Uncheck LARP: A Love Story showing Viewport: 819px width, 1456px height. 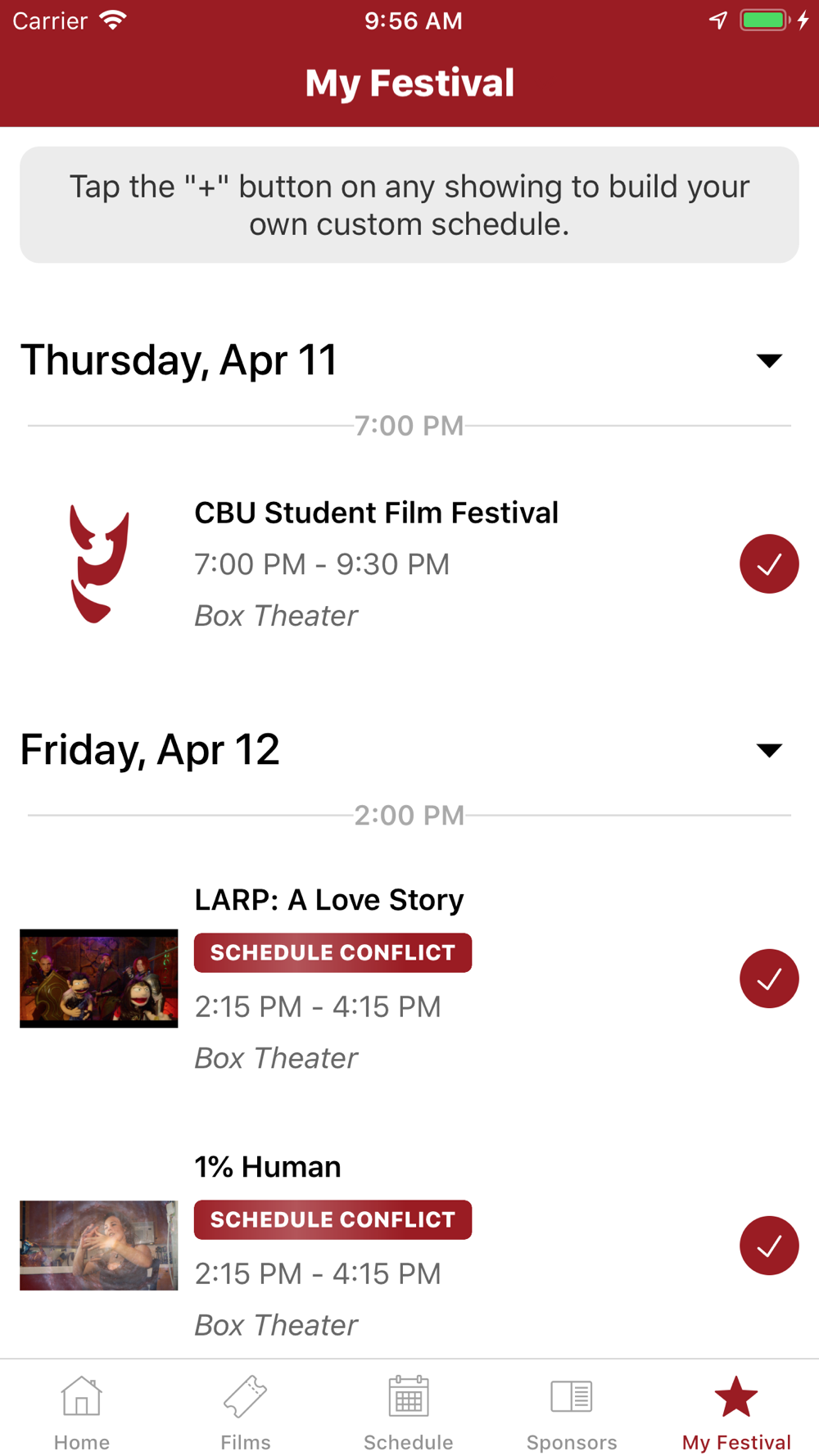click(769, 979)
